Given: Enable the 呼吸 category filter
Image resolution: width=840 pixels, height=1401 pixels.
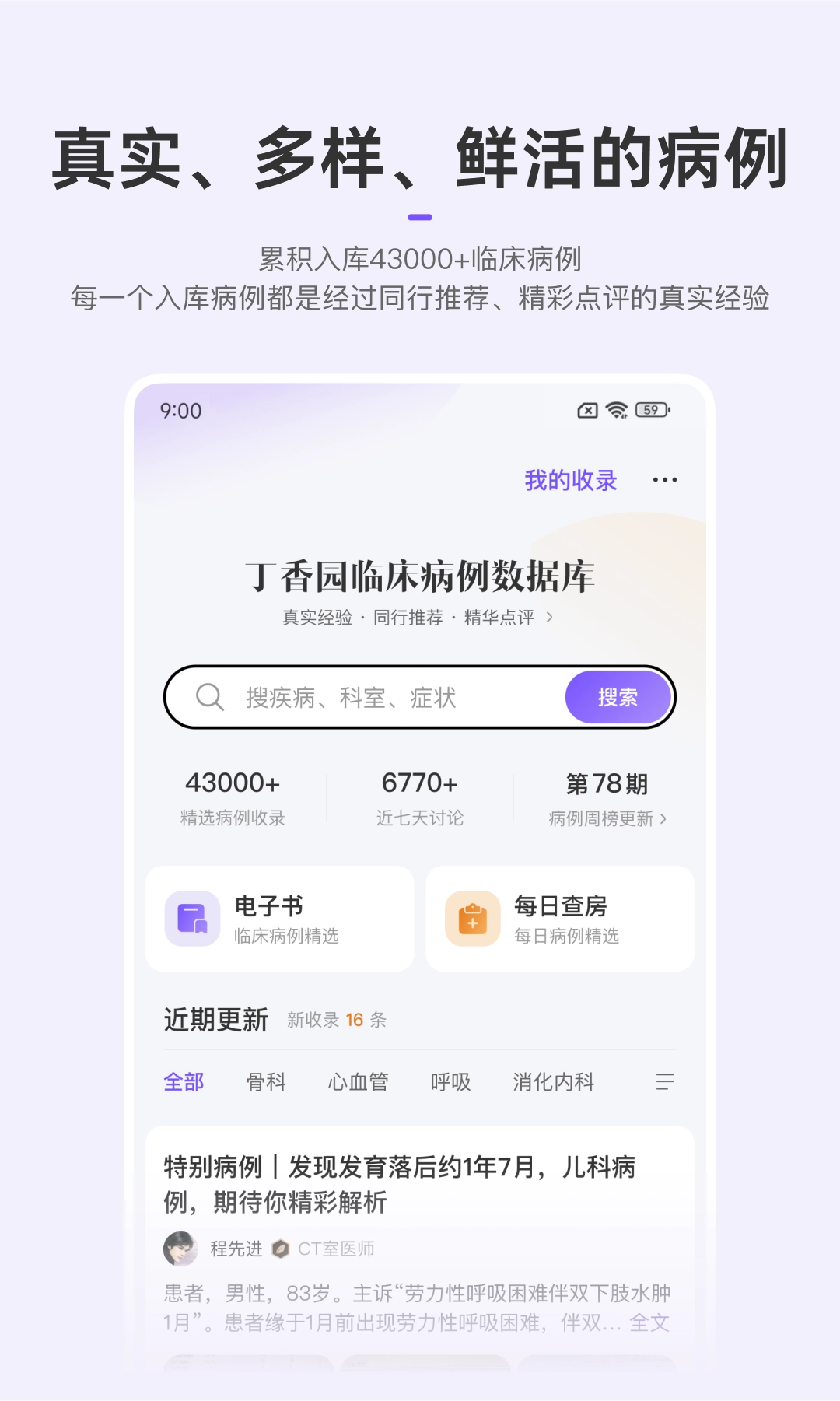Looking at the screenshot, I should coord(450,1081).
